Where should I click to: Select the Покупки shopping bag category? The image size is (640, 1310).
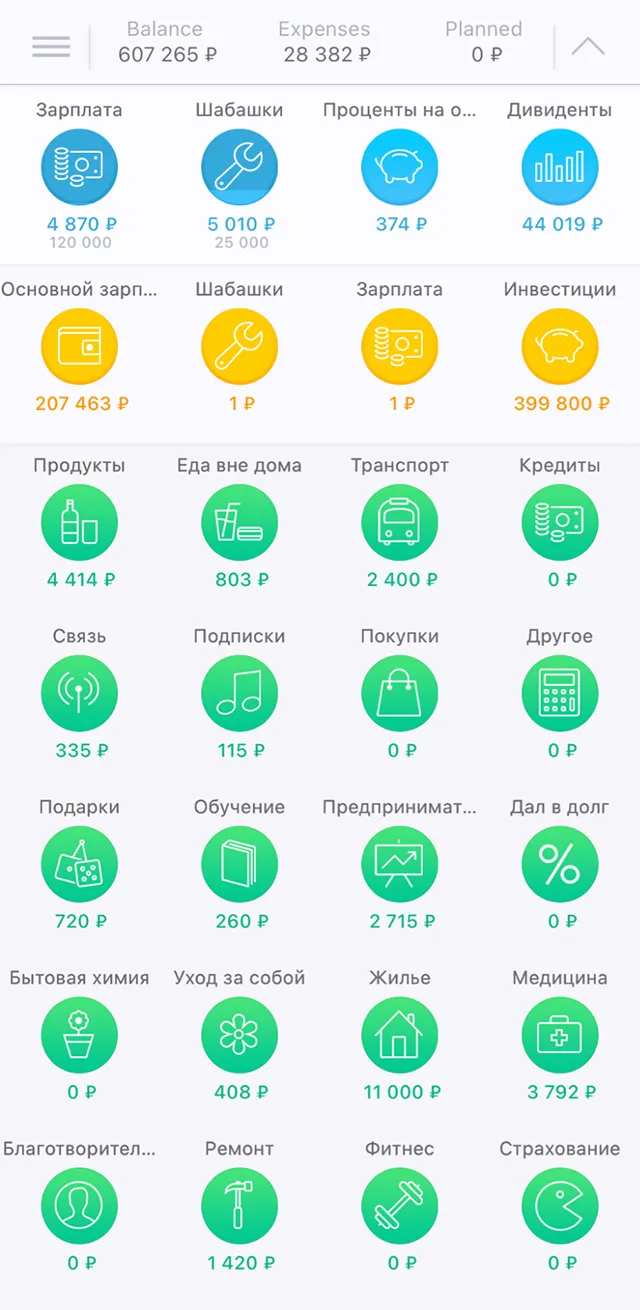400,694
